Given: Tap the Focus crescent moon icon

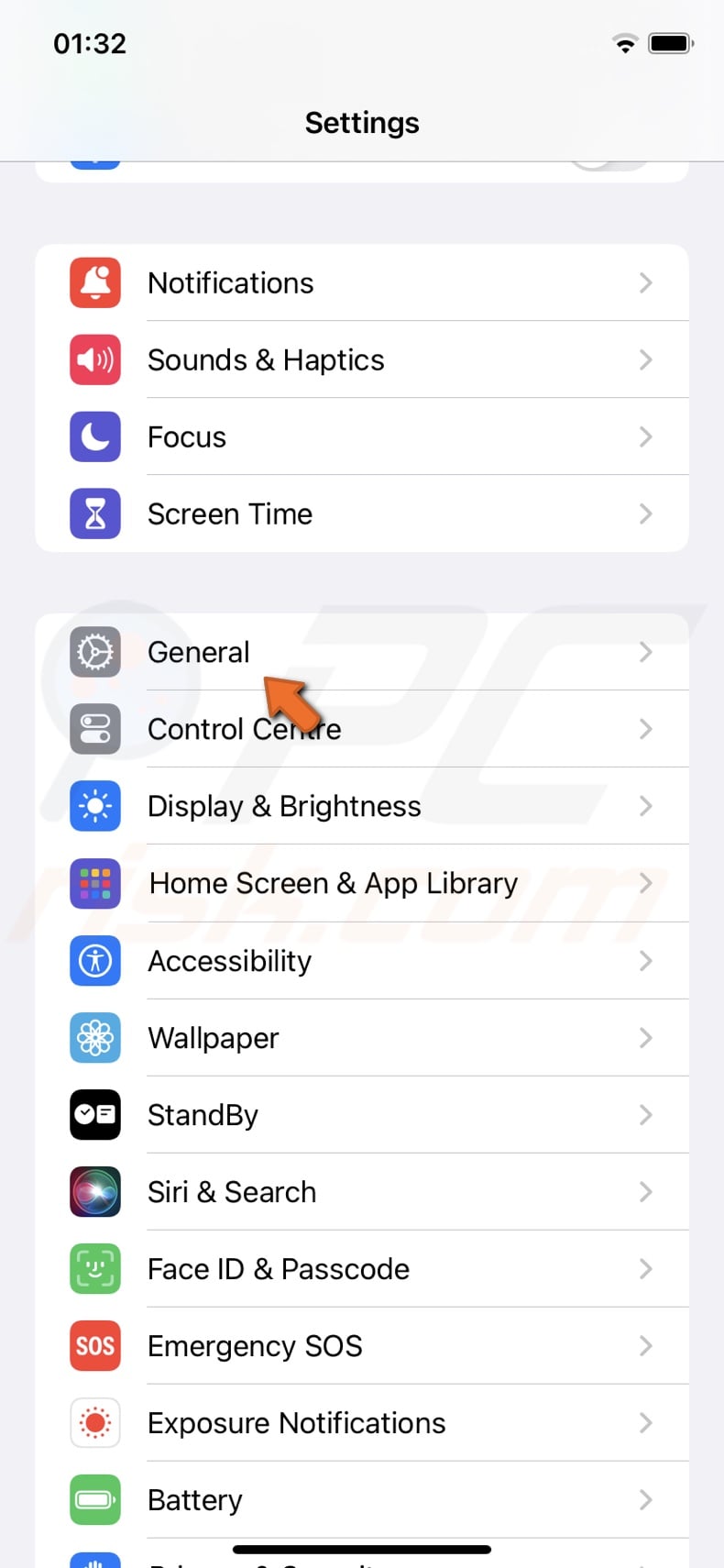Looking at the screenshot, I should click(94, 437).
